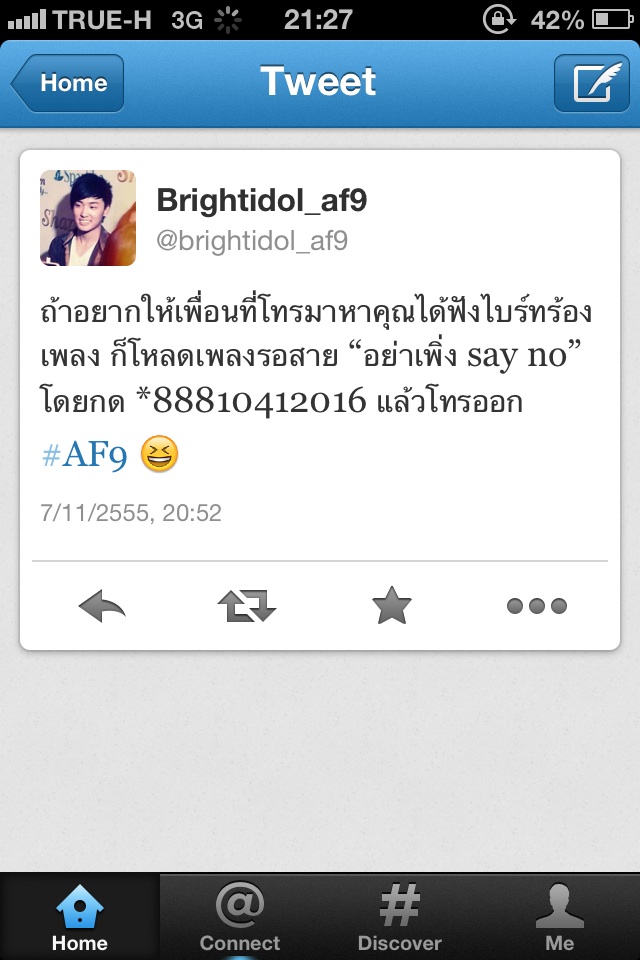This screenshot has width=640, height=960.
Task: Open Brightidol_af9's profile picture
Action: tap(88, 218)
